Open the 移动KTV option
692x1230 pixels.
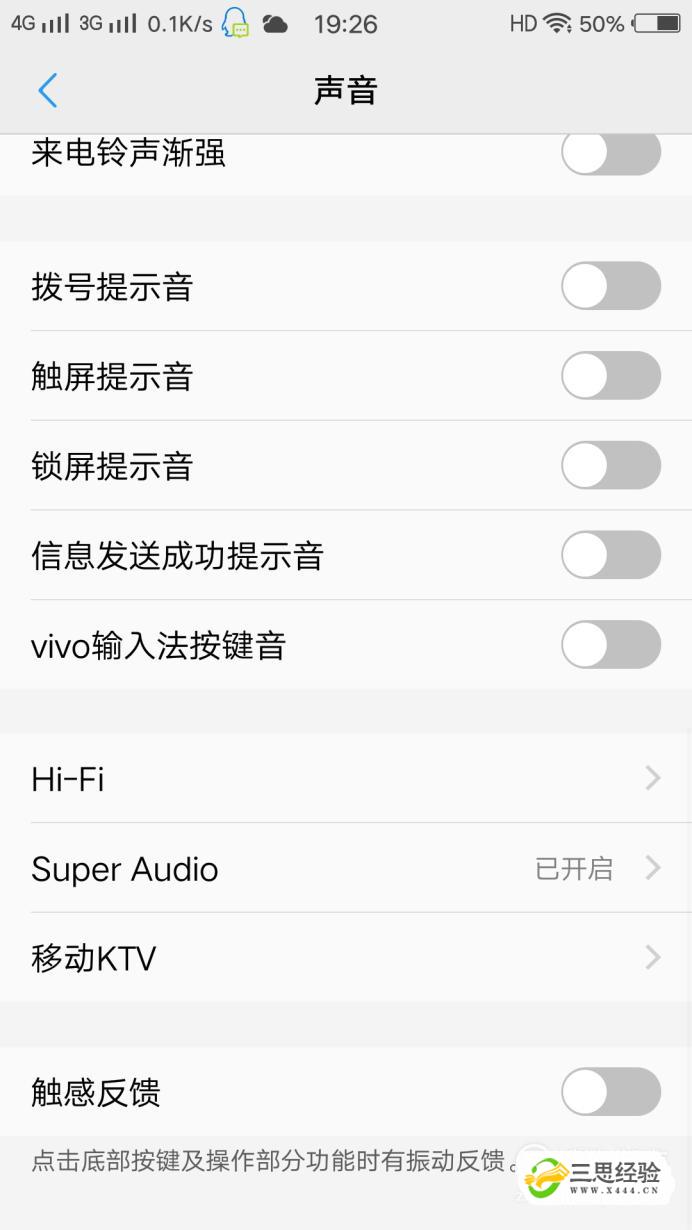(x=346, y=958)
